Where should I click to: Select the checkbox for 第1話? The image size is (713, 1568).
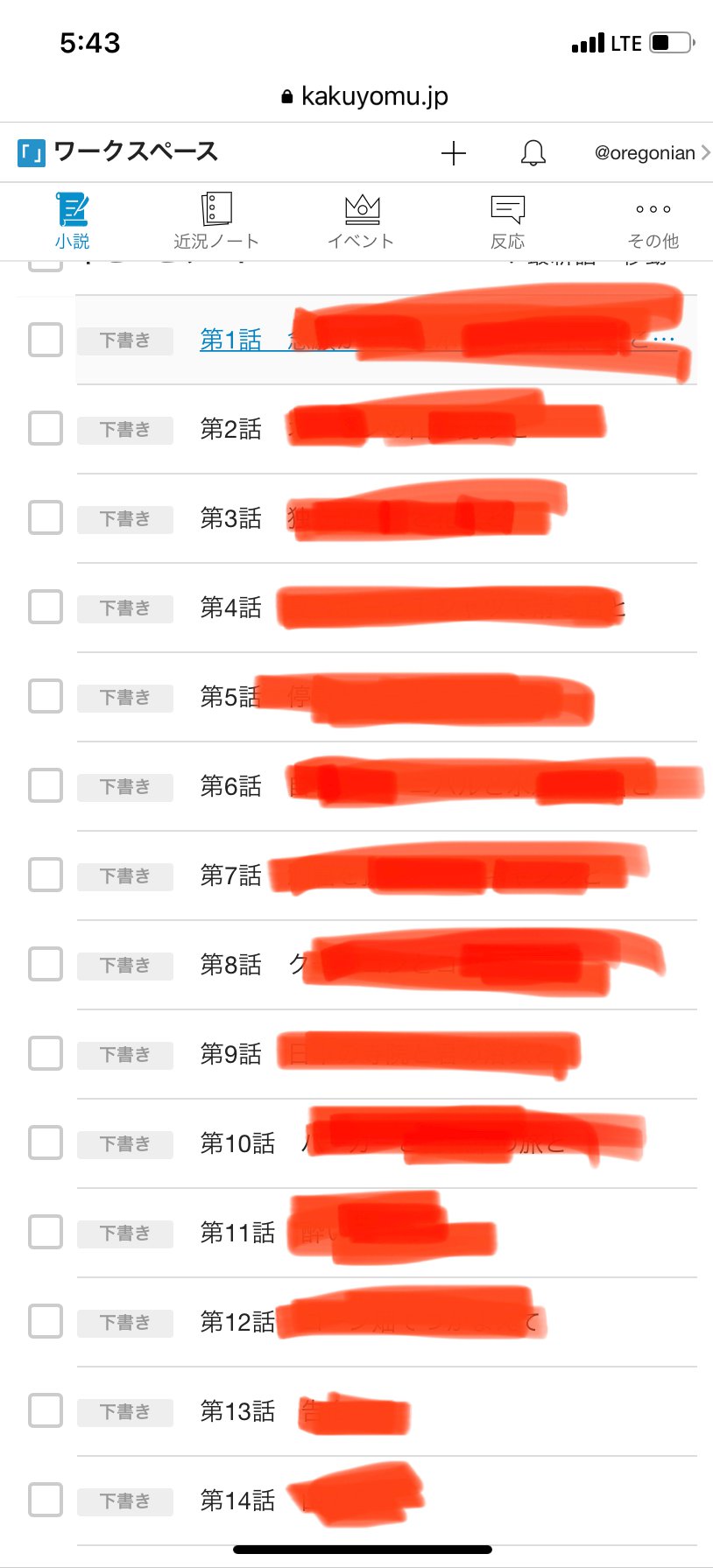click(x=46, y=340)
